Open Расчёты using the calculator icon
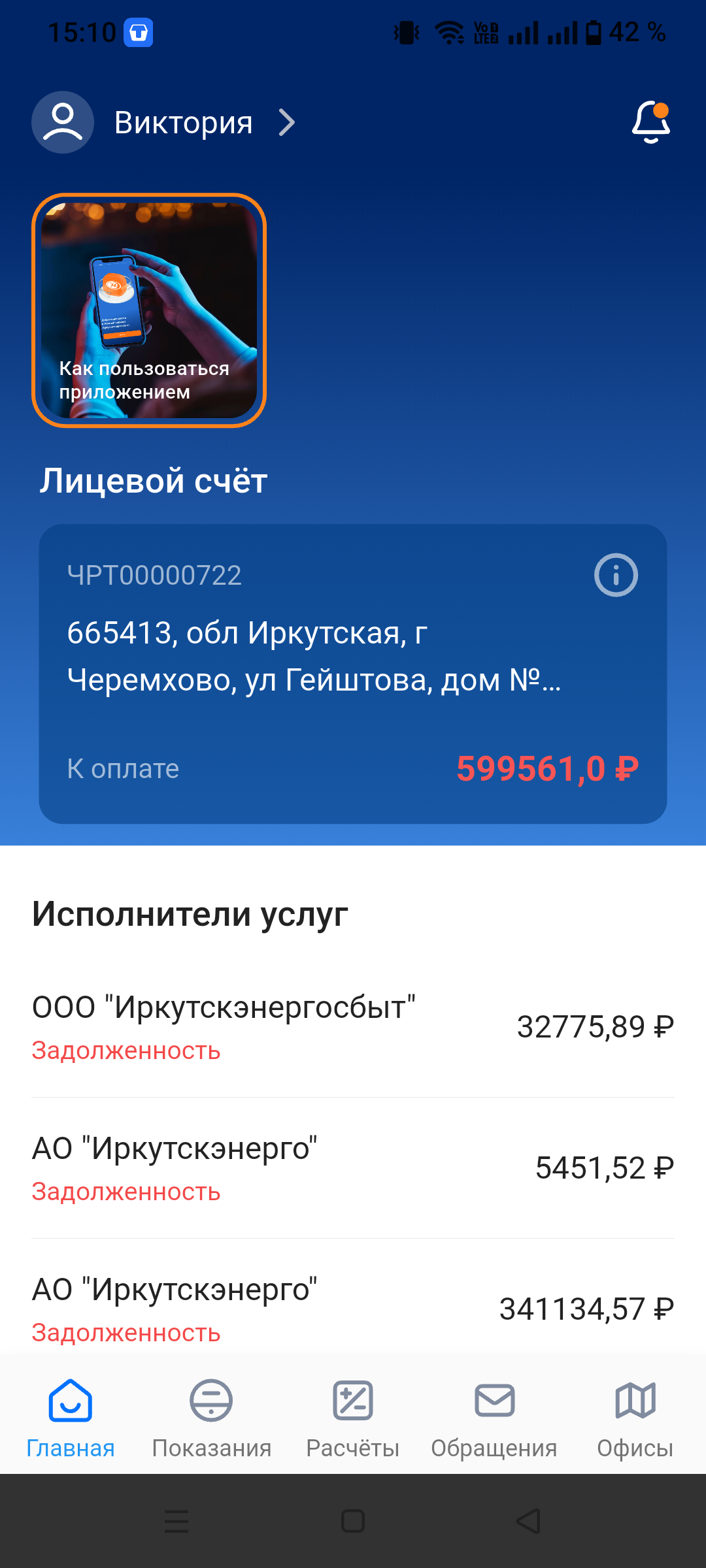 352,1400
